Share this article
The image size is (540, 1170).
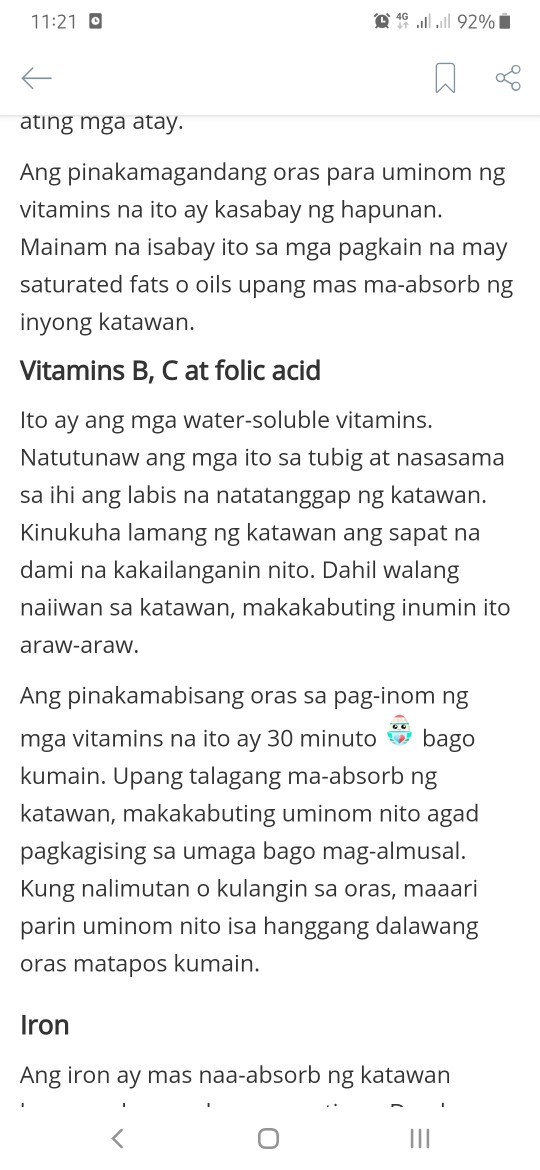tap(508, 78)
